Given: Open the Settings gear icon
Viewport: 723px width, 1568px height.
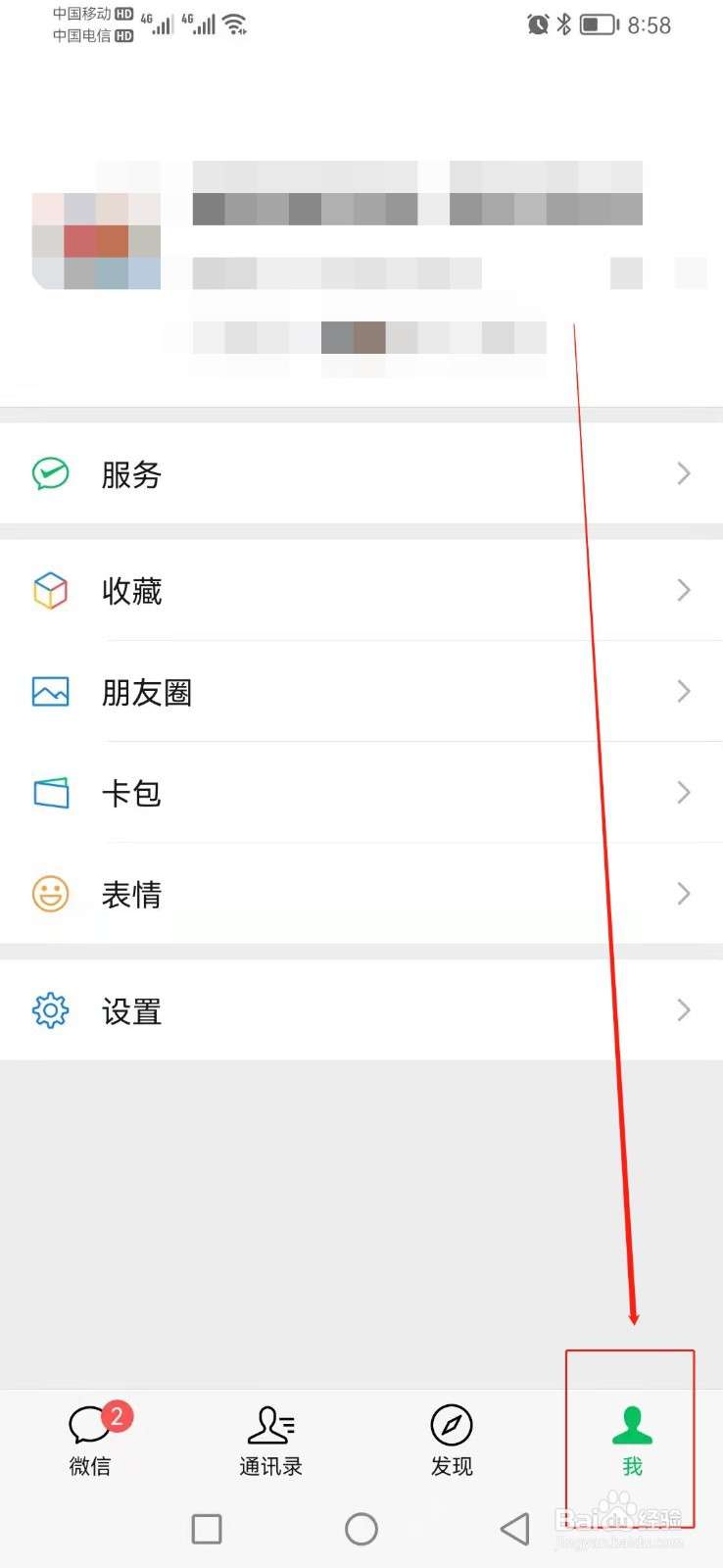Looking at the screenshot, I should click(50, 1010).
